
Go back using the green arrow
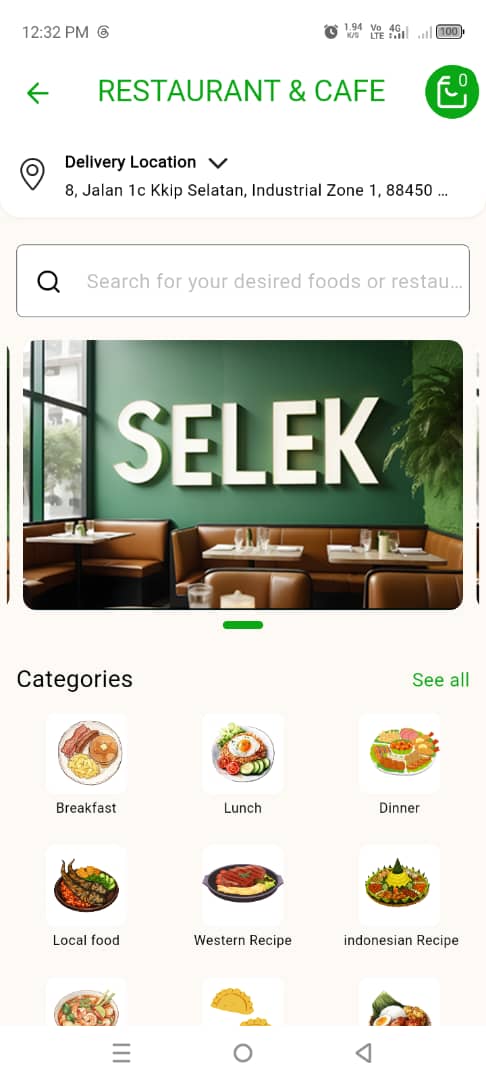[37, 92]
